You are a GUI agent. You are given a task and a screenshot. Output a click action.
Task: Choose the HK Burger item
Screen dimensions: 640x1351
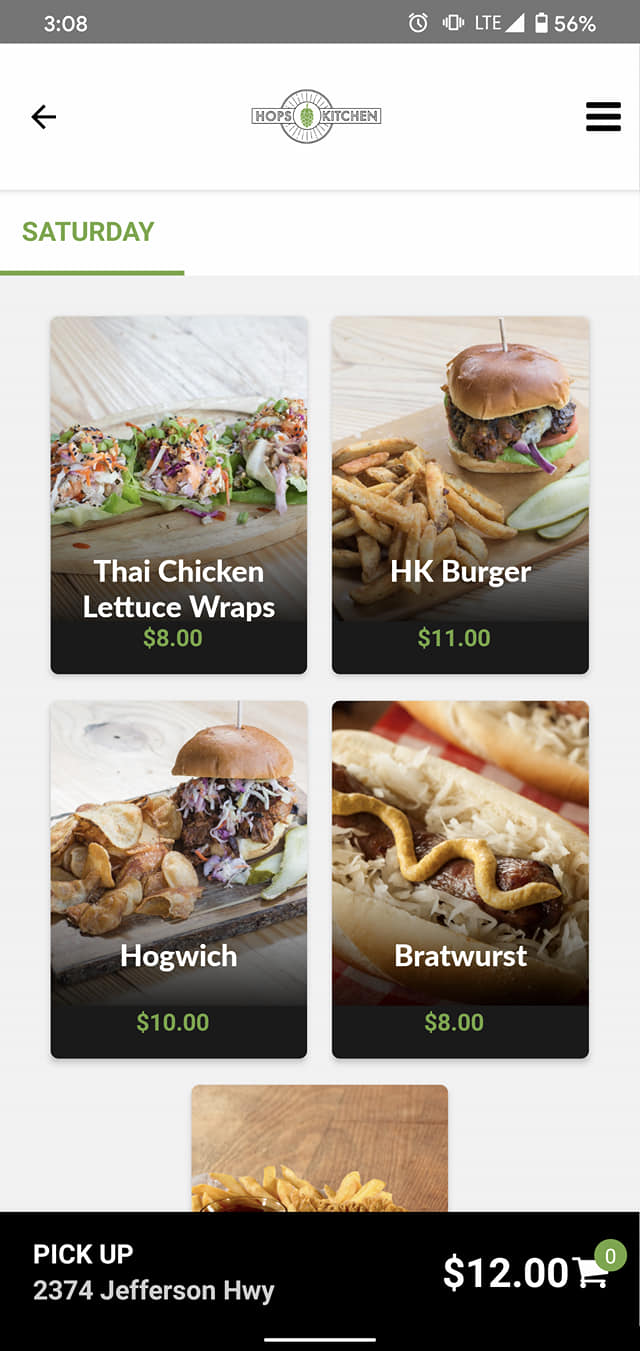point(460,495)
